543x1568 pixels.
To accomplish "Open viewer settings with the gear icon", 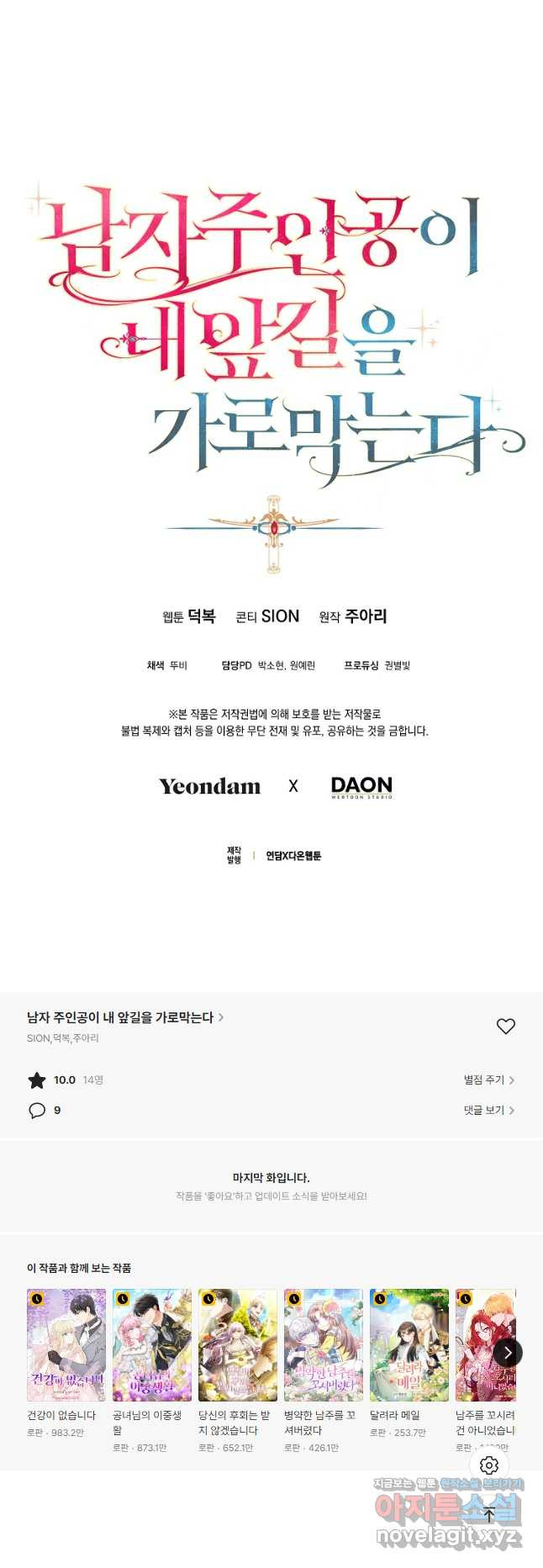I will 489,1465.
